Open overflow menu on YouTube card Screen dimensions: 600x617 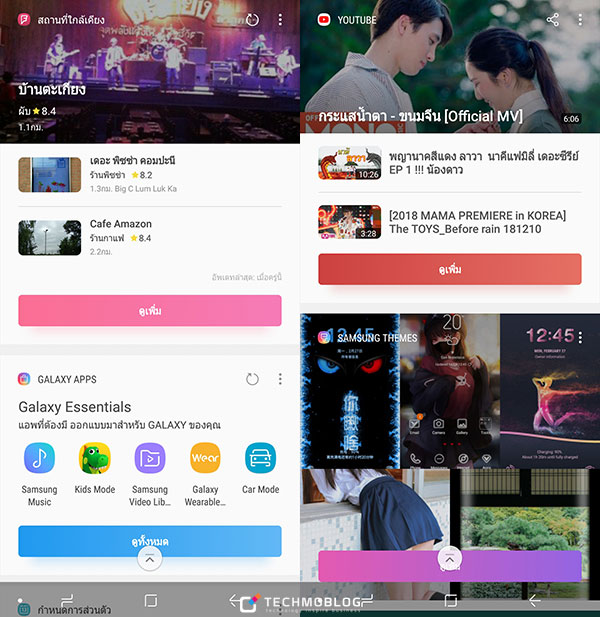[580, 20]
